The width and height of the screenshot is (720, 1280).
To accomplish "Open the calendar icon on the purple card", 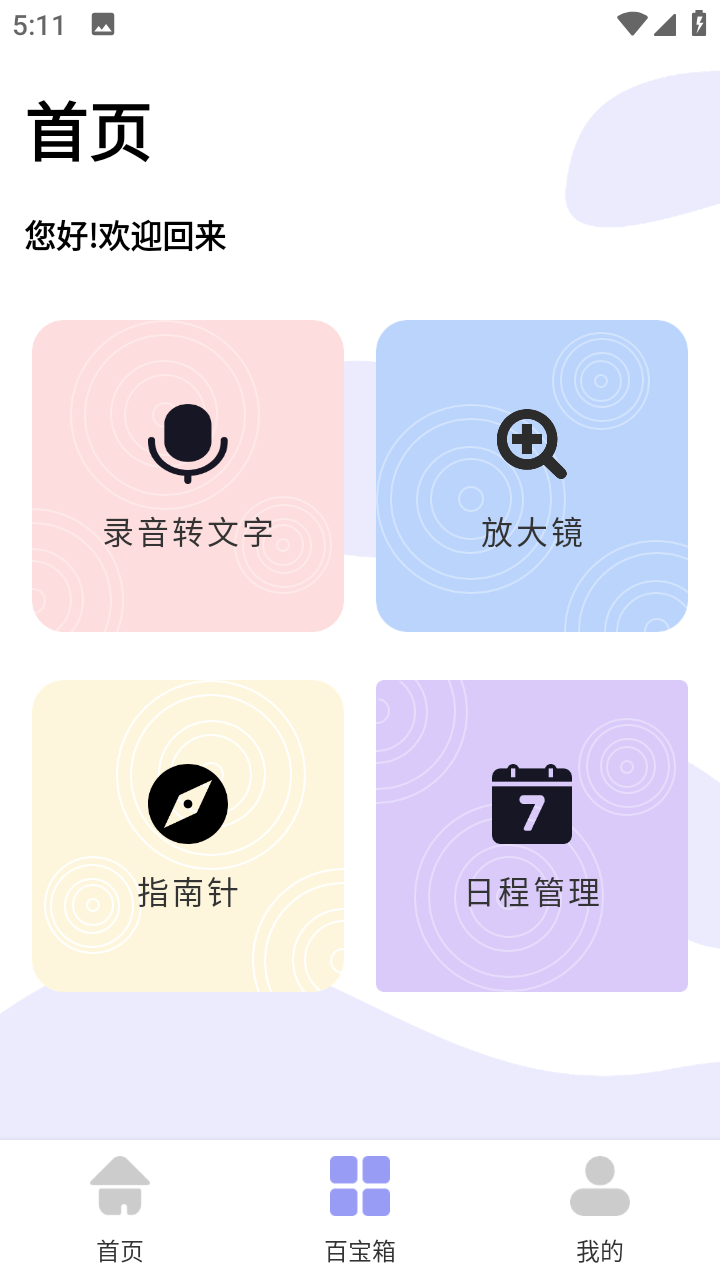I will click(531, 803).
